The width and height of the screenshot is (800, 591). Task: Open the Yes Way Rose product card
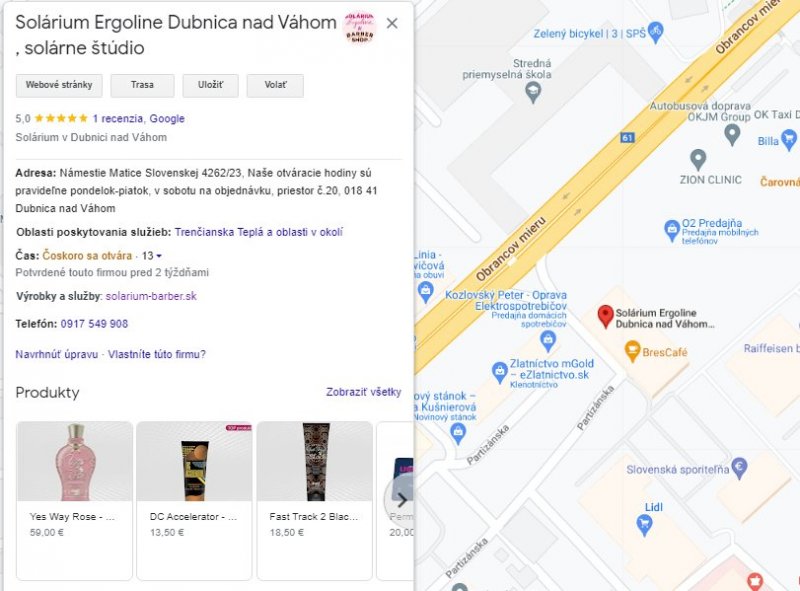pyautogui.click(x=74, y=499)
